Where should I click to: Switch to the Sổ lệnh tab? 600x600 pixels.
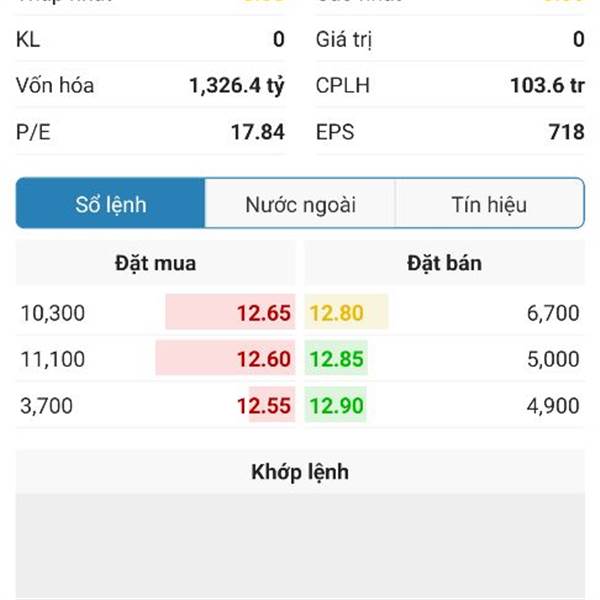point(111,205)
